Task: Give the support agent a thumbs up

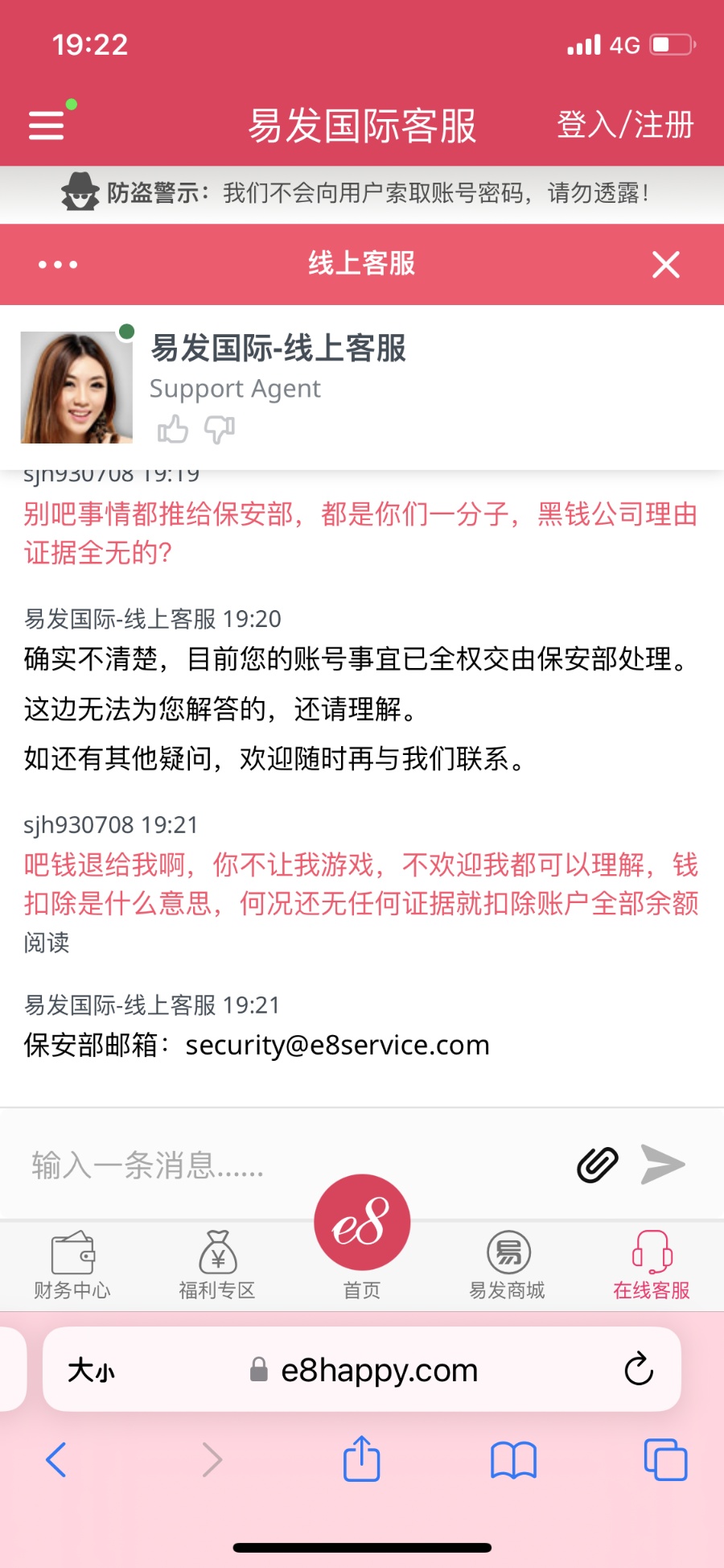Action: 173,430
